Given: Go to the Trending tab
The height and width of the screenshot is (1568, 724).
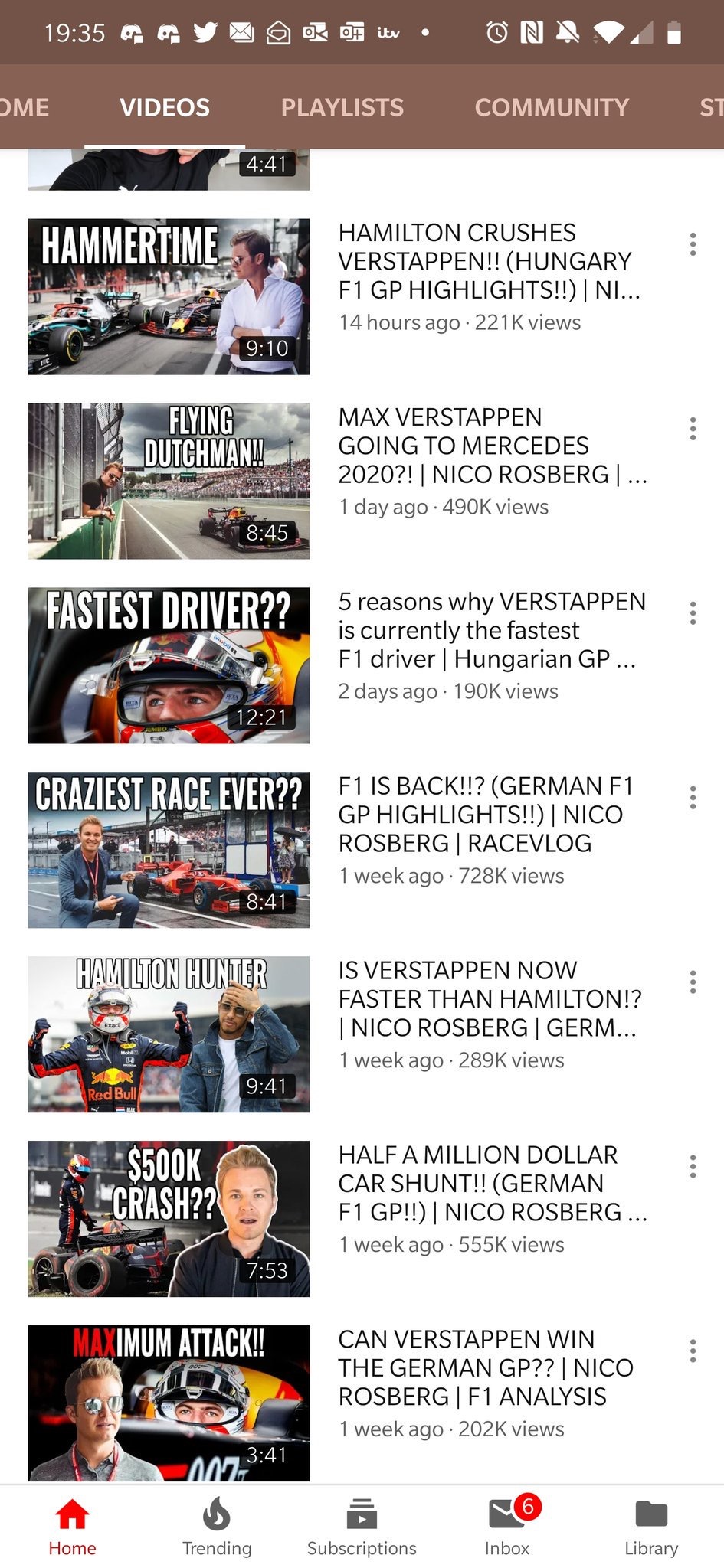Looking at the screenshot, I should (x=217, y=1527).
